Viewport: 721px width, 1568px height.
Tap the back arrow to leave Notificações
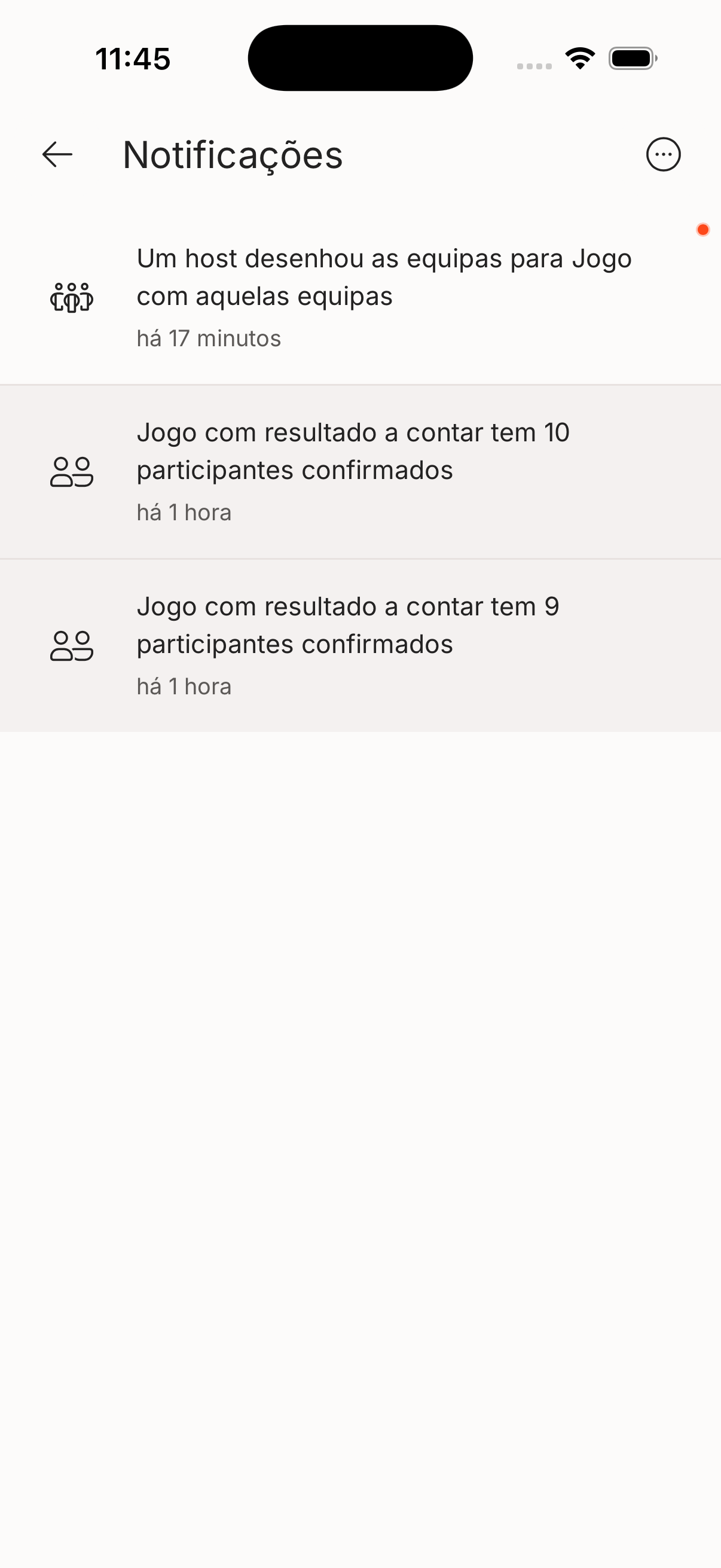coord(57,155)
